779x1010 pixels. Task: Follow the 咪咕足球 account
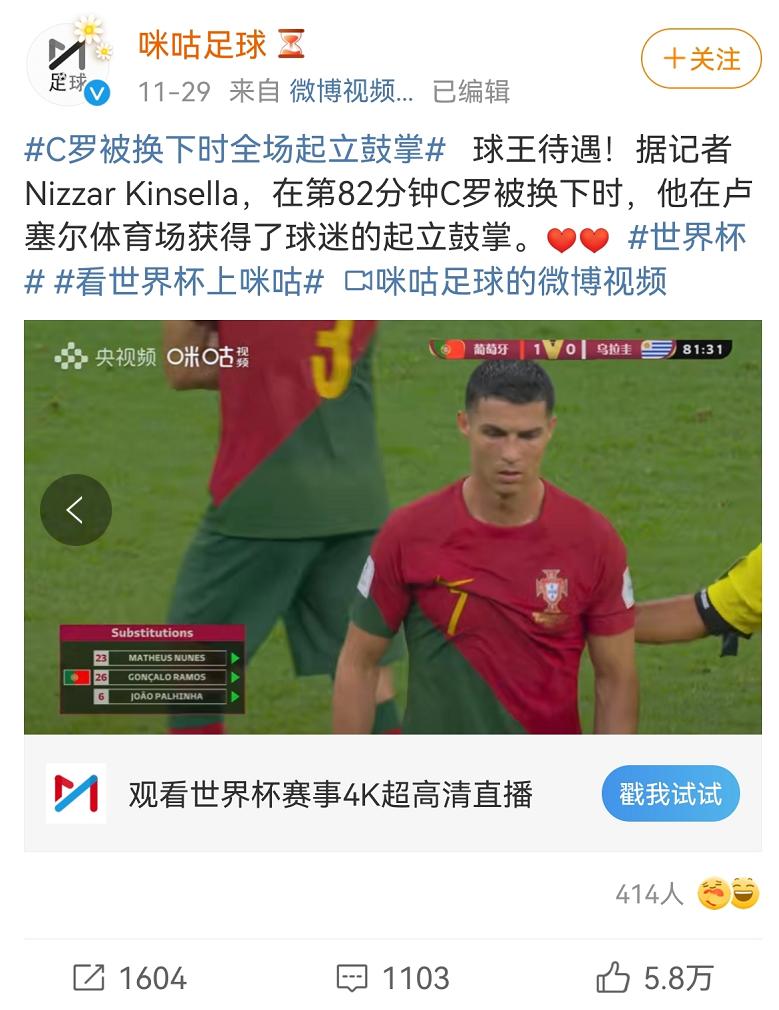coord(701,59)
